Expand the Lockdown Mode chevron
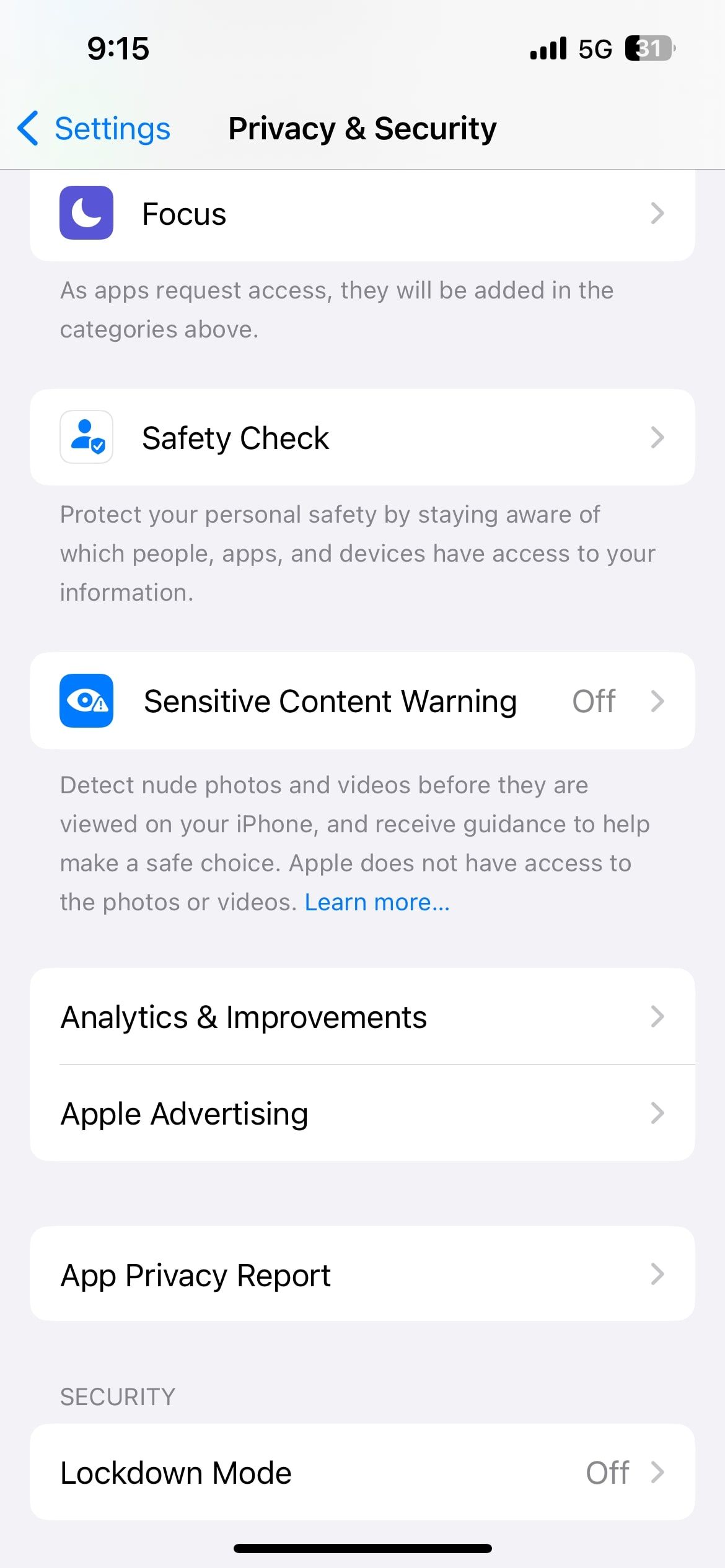725x1568 pixels. [x=659, y=1473]
